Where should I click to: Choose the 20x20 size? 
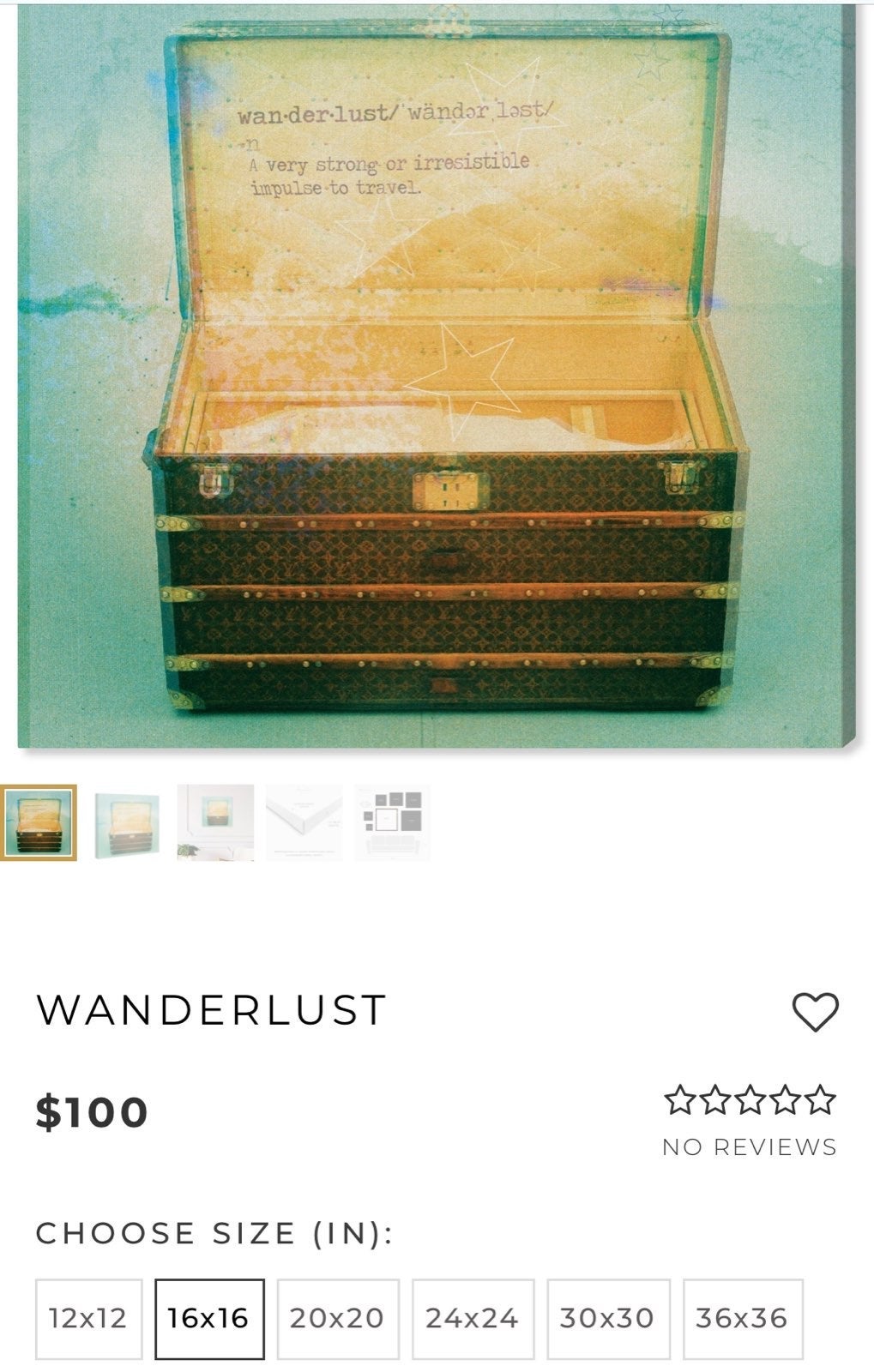click(337, 1318)
